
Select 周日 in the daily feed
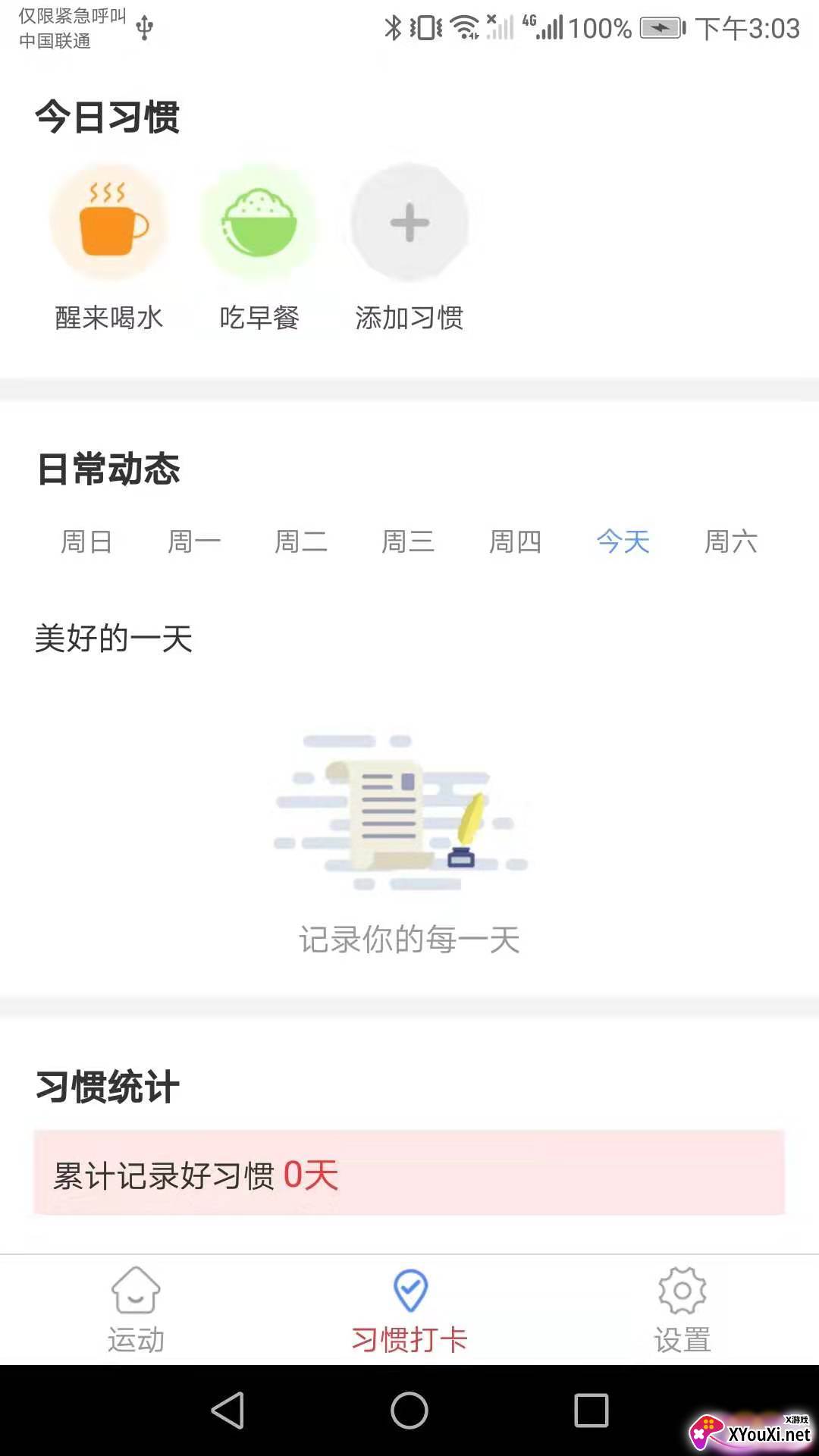coord(86,541)
